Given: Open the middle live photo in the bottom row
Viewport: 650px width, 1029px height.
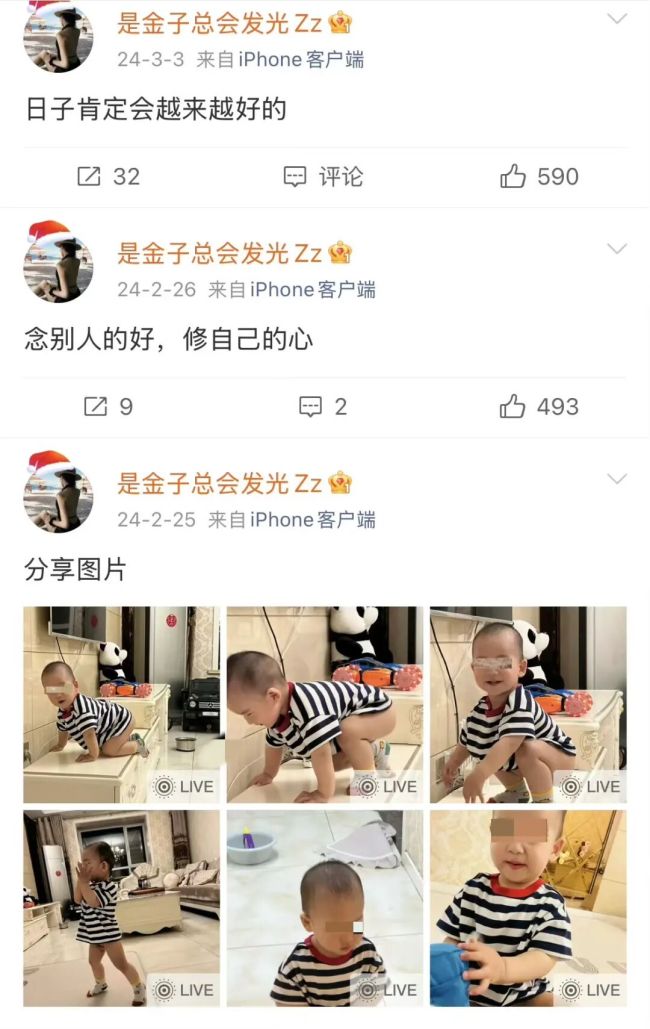Looking at the screenshot, I should pyautogui.click(x=325, y=907).
